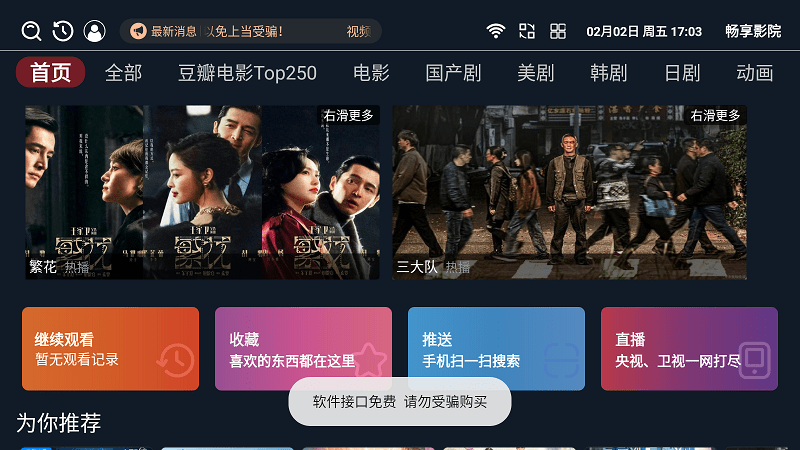Select the 美剧 tab
800x450 pixels.
coord(535,73)
